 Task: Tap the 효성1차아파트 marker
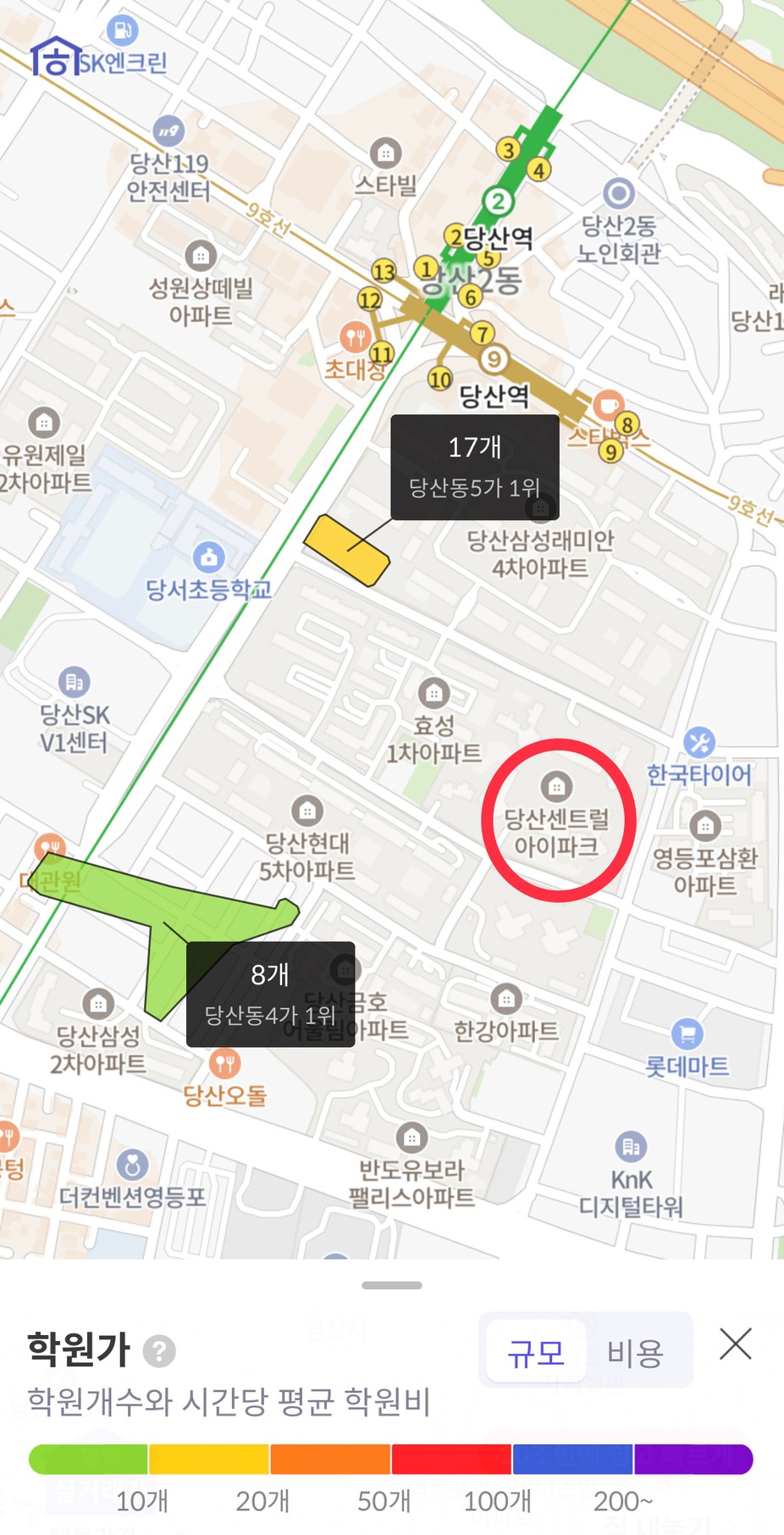pyautogui.click(x=433, y=694)
